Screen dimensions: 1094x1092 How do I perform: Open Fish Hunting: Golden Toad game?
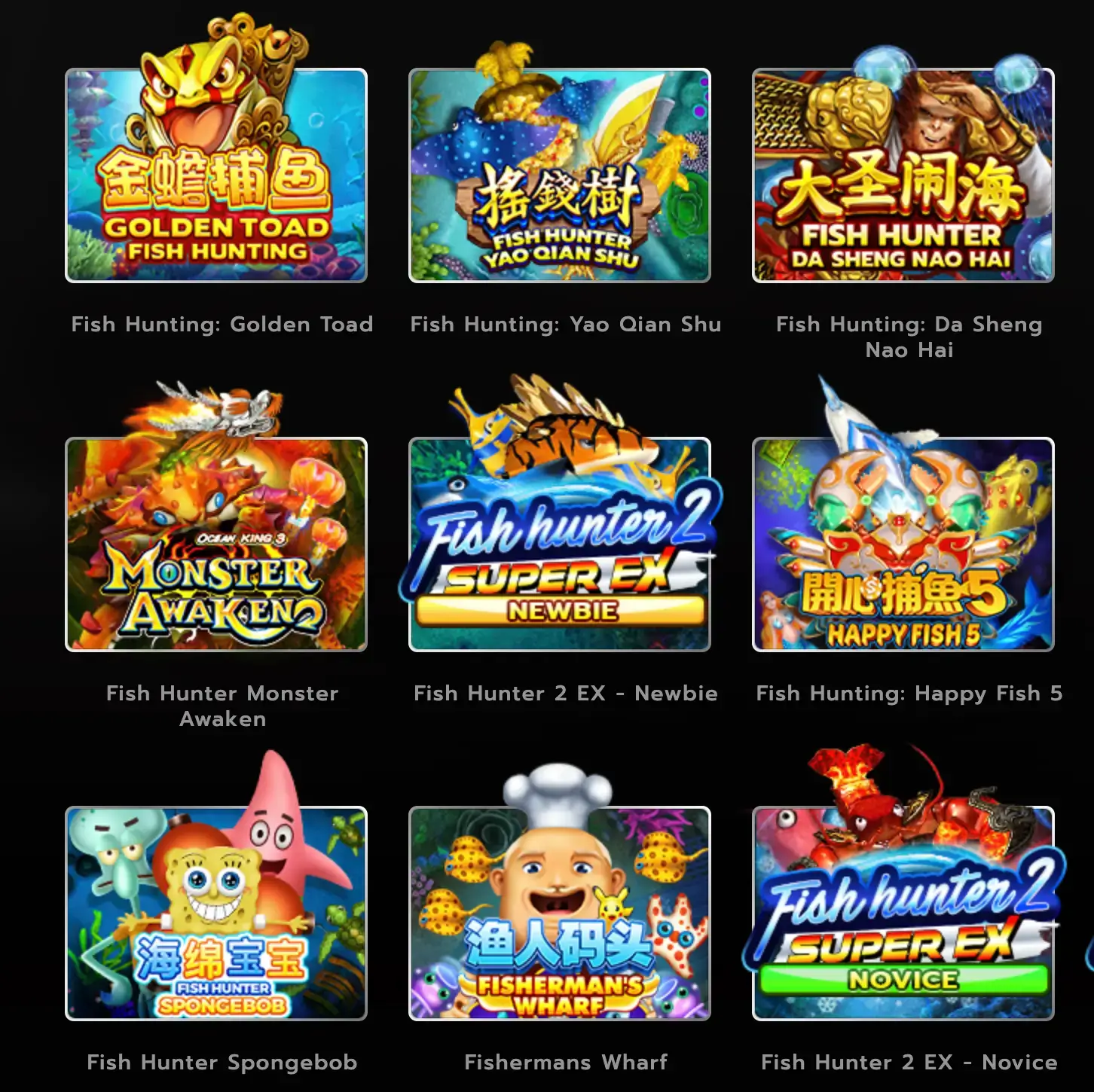coord(216,175)
